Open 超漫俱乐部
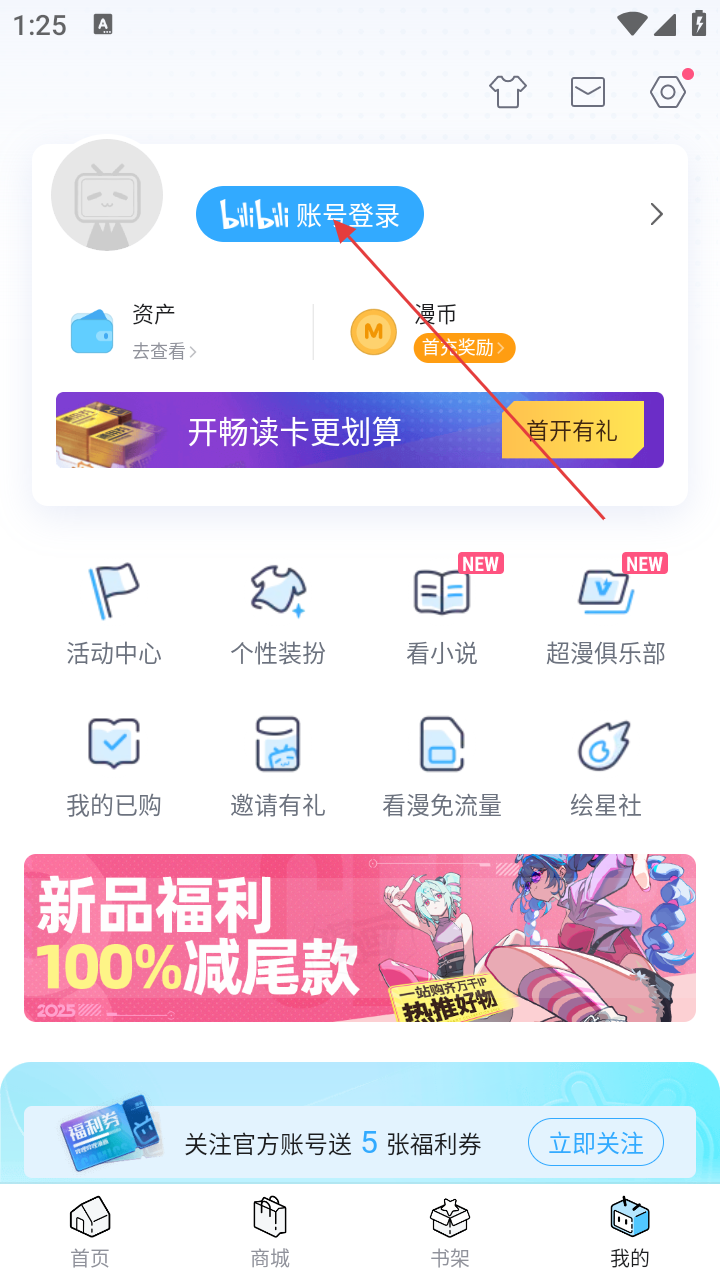Image resolution: width=720 pixels, height=1280 pixels. (606, 613)
